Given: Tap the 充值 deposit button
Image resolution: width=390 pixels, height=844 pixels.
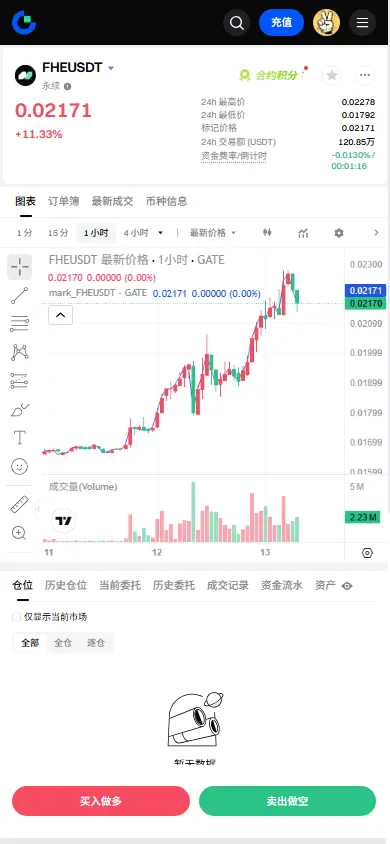Looking at the screenshot, I should [281, 23].
